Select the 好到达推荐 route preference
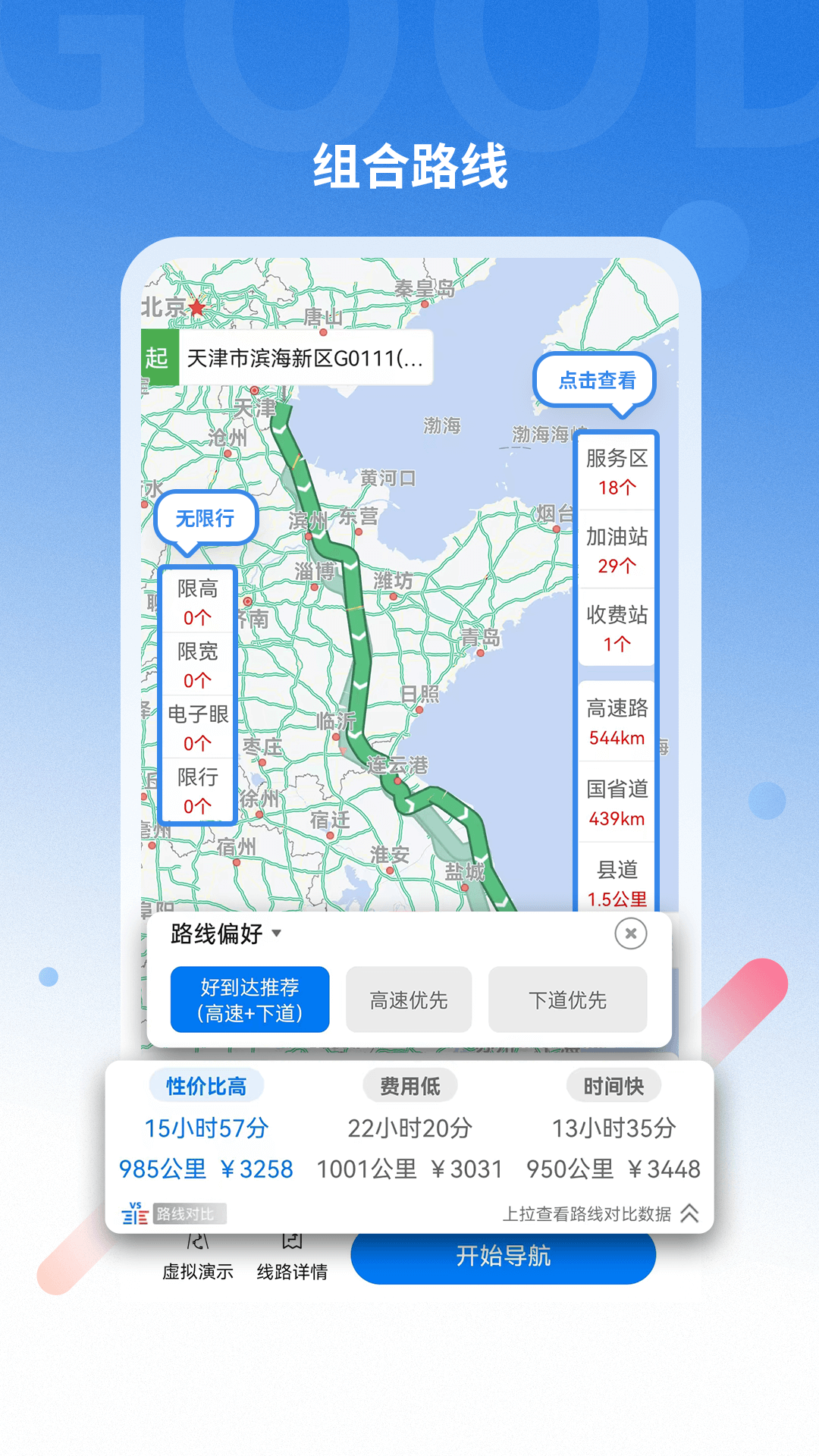This screenshot has width=819, height=1456. click(x=250, y=999)
